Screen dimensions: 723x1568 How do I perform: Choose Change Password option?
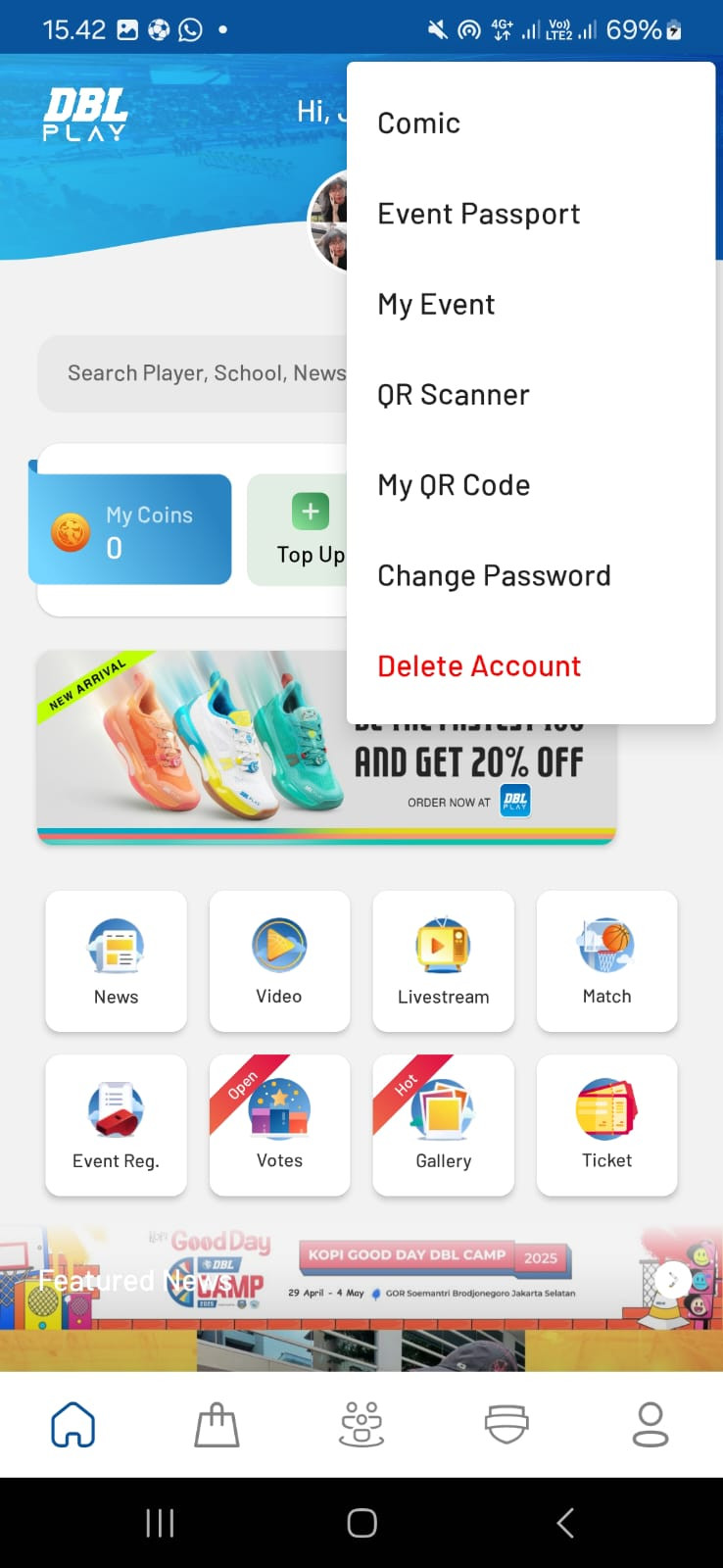[494, 575]
